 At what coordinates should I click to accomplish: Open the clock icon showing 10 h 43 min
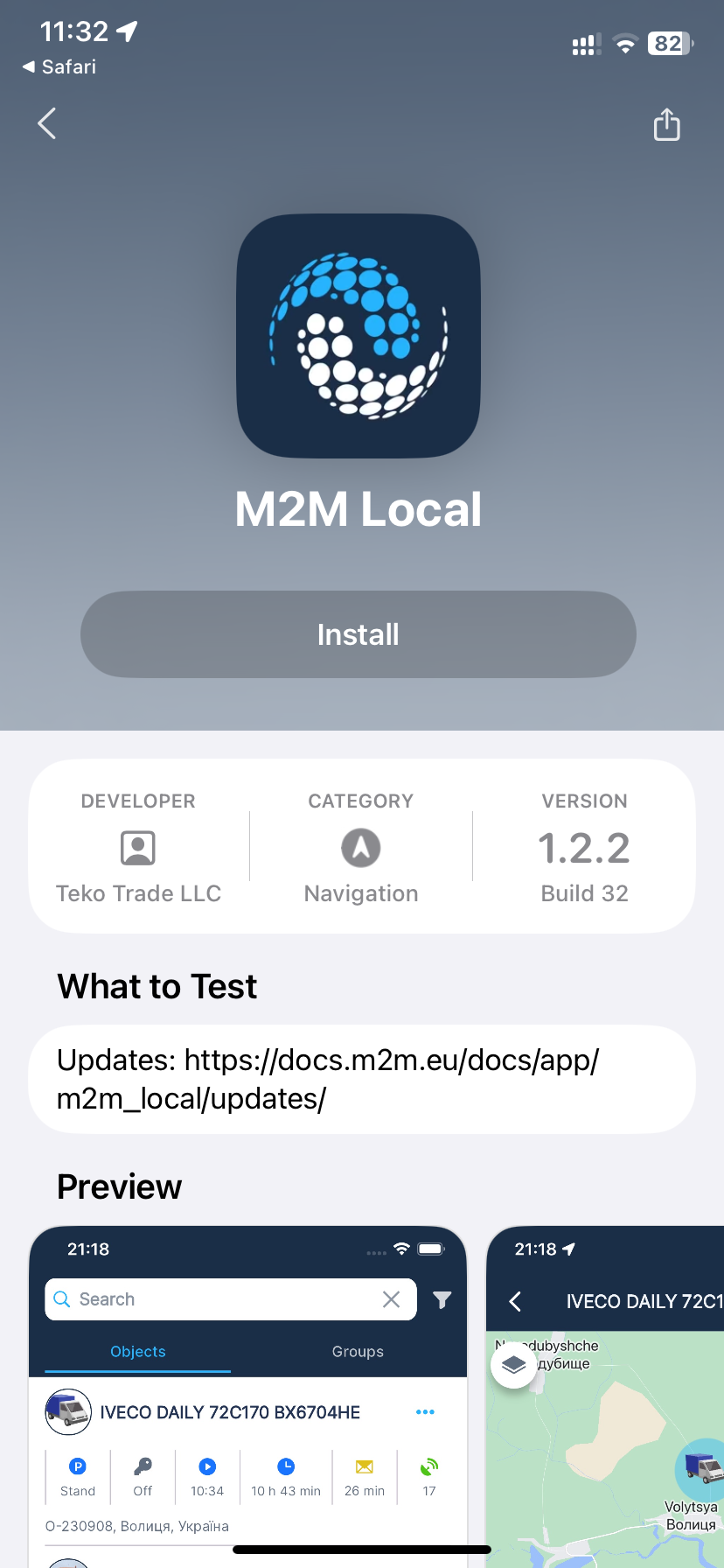point(286,1466)
